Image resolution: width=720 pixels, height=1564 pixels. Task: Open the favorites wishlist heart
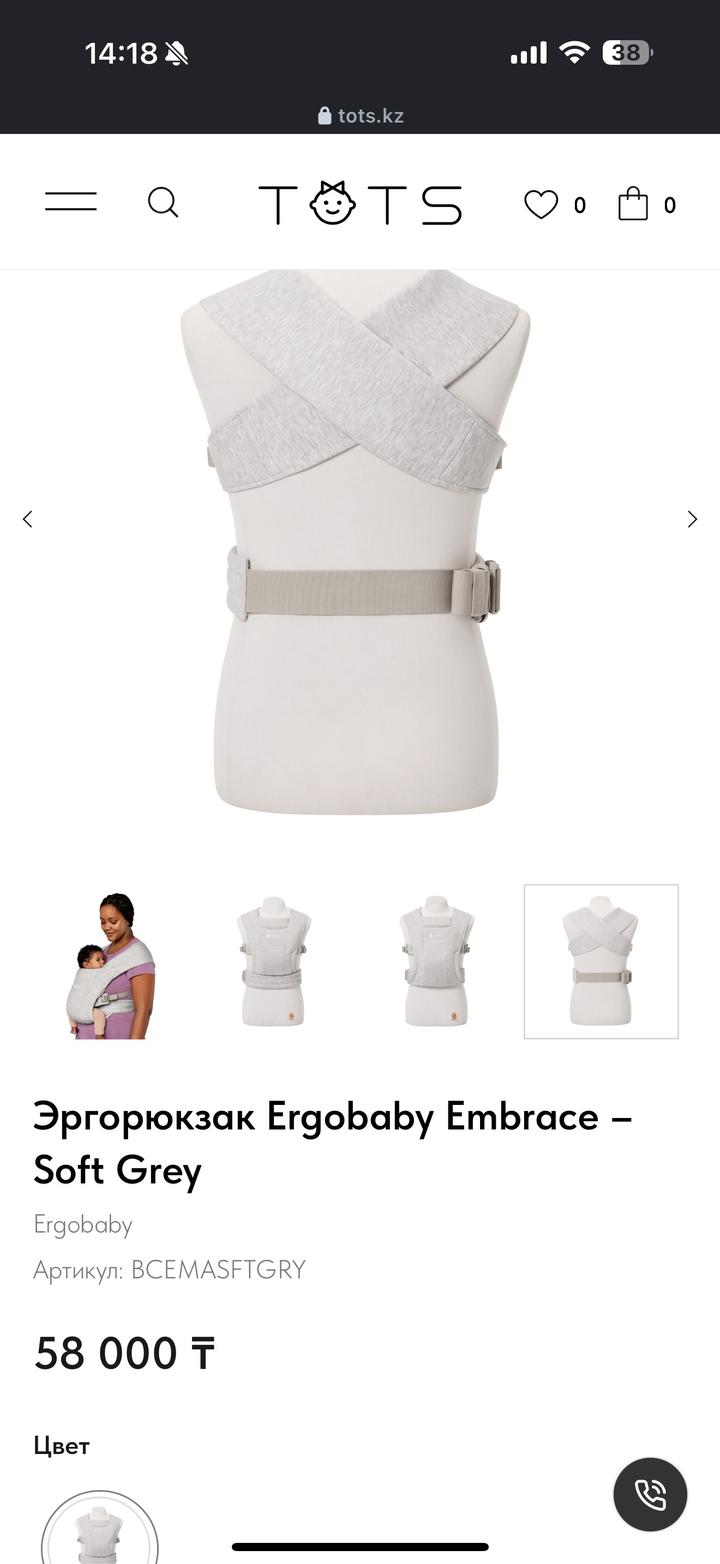point(541,205)
